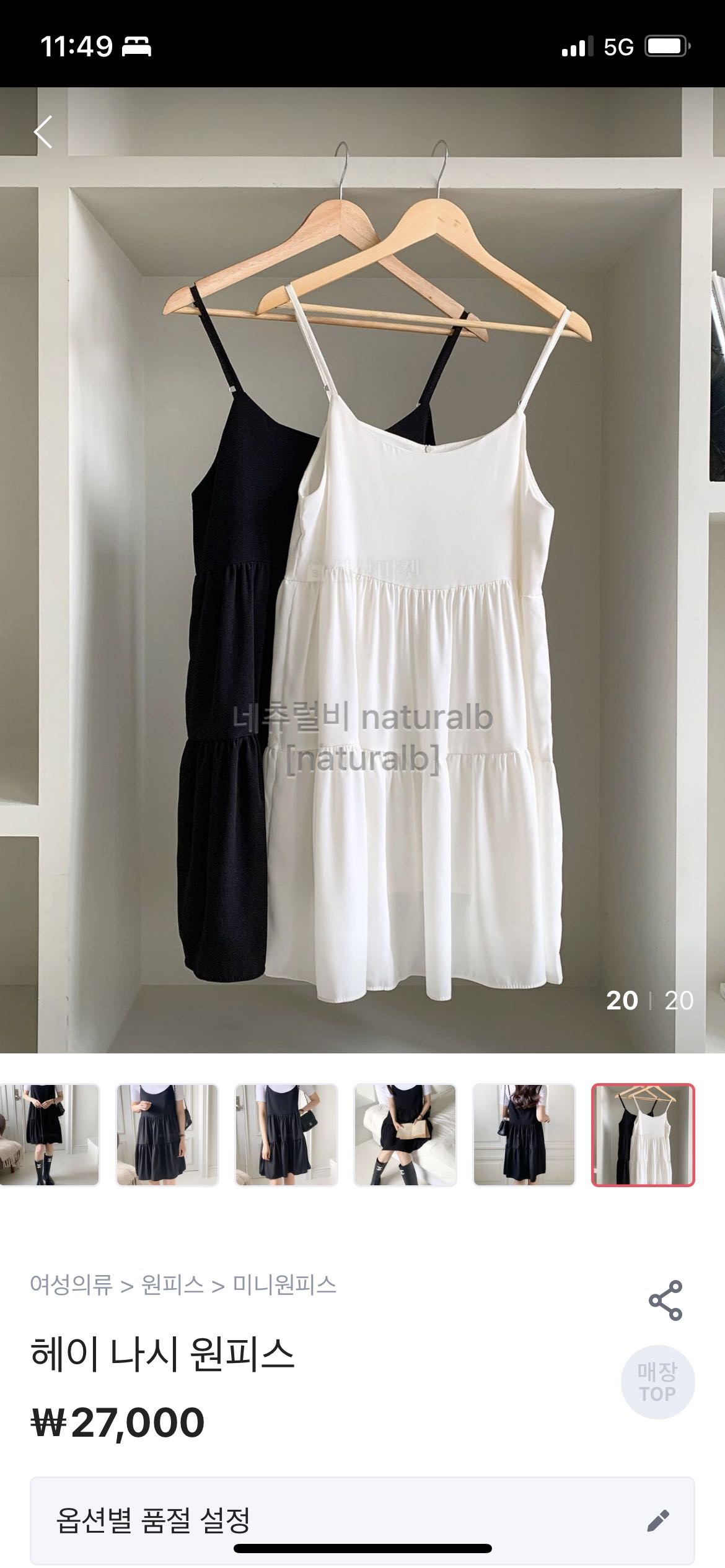Screen dimensions: 725x1568
Task: Select thumbnail showing back view of dress
Action: [x=524, y=1135]
